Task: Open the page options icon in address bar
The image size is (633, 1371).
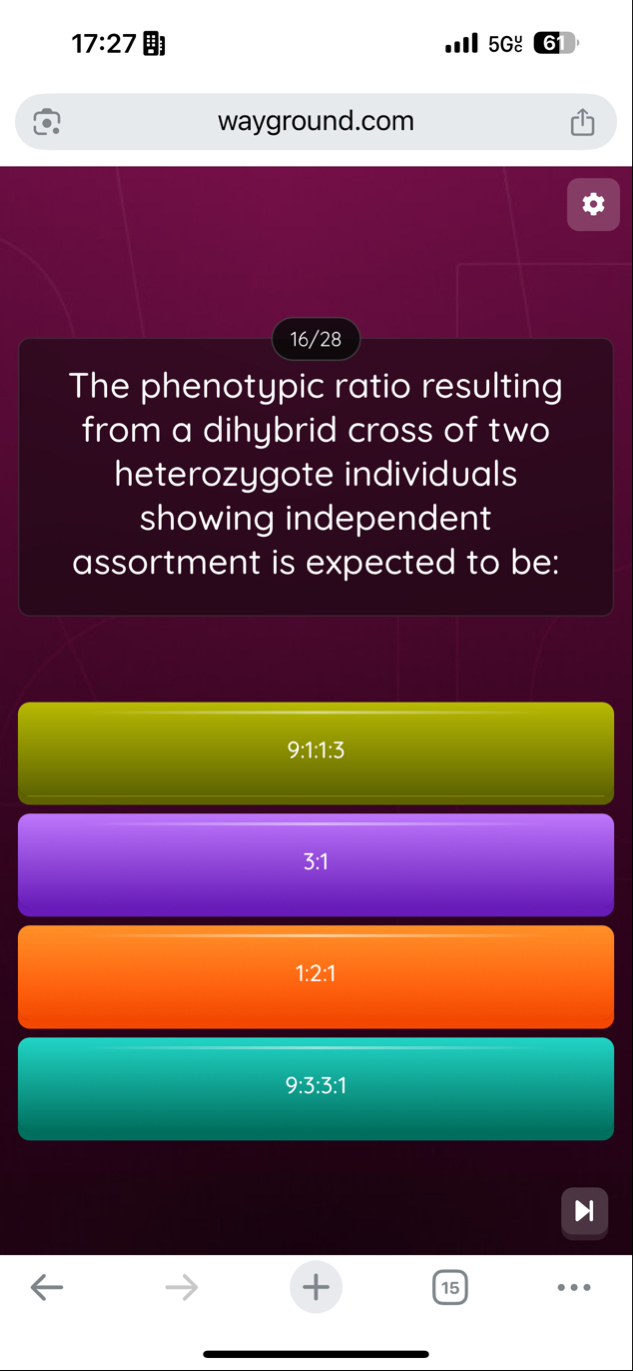Action: (47, 123)
